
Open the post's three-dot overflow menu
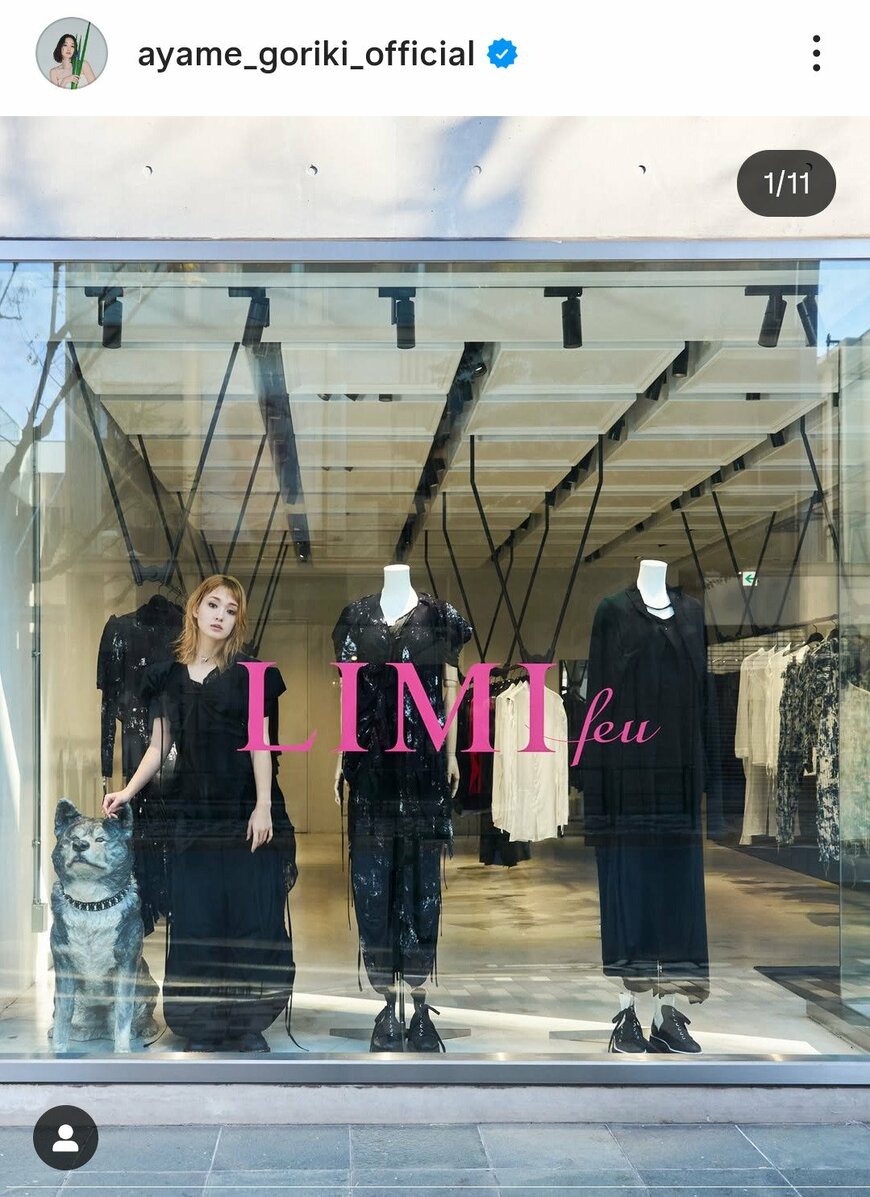point(816,53)
